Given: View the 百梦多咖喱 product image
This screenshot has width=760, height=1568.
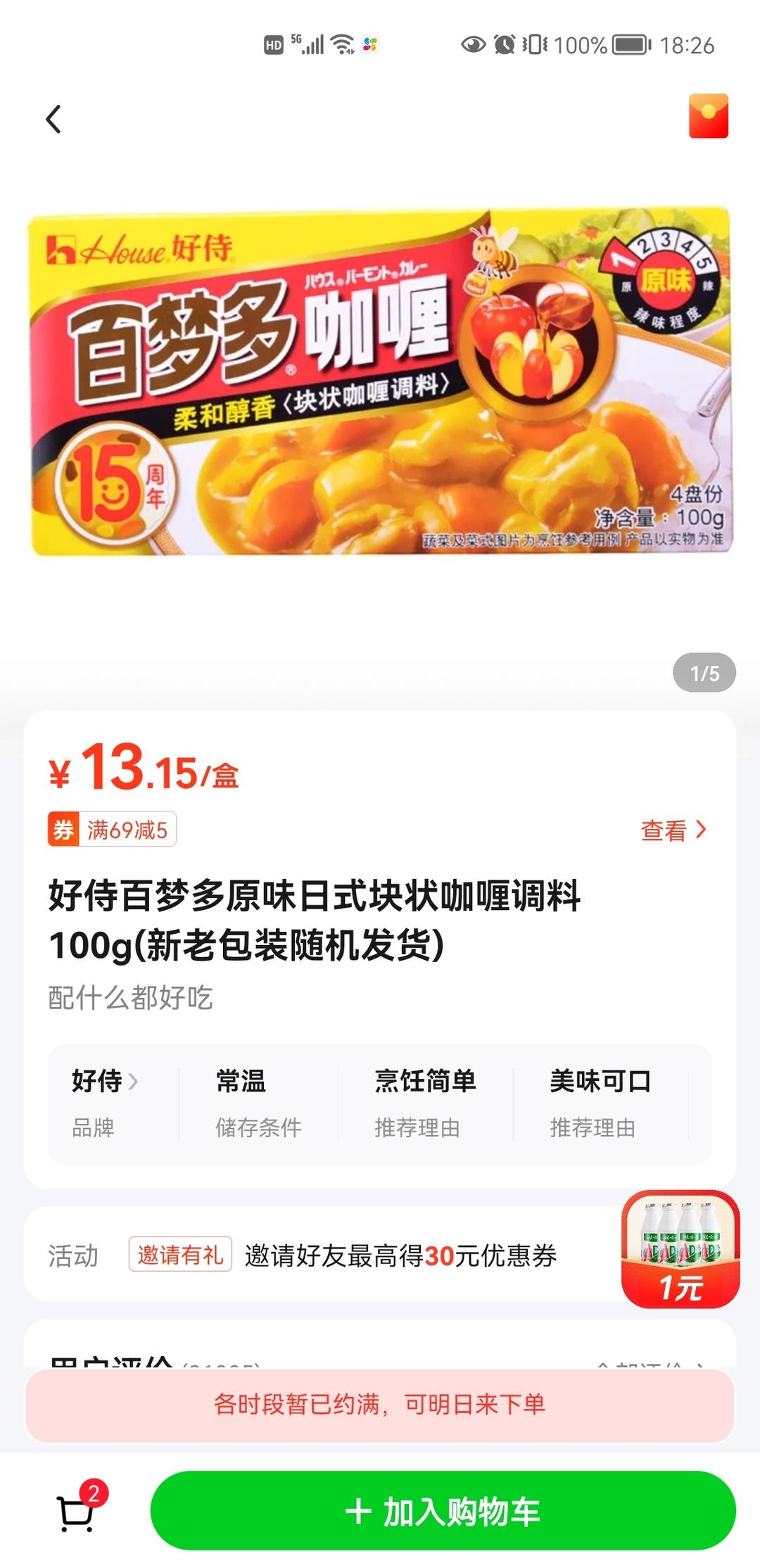Looking at the screenshot, I should pos(380,381).
